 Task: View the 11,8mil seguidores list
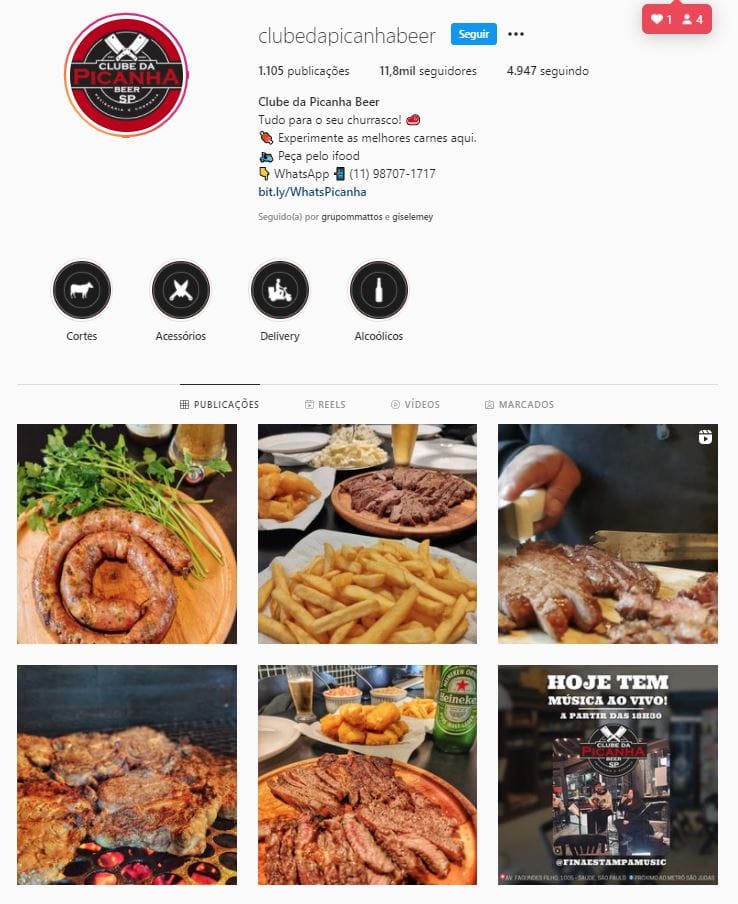[428, 71]
